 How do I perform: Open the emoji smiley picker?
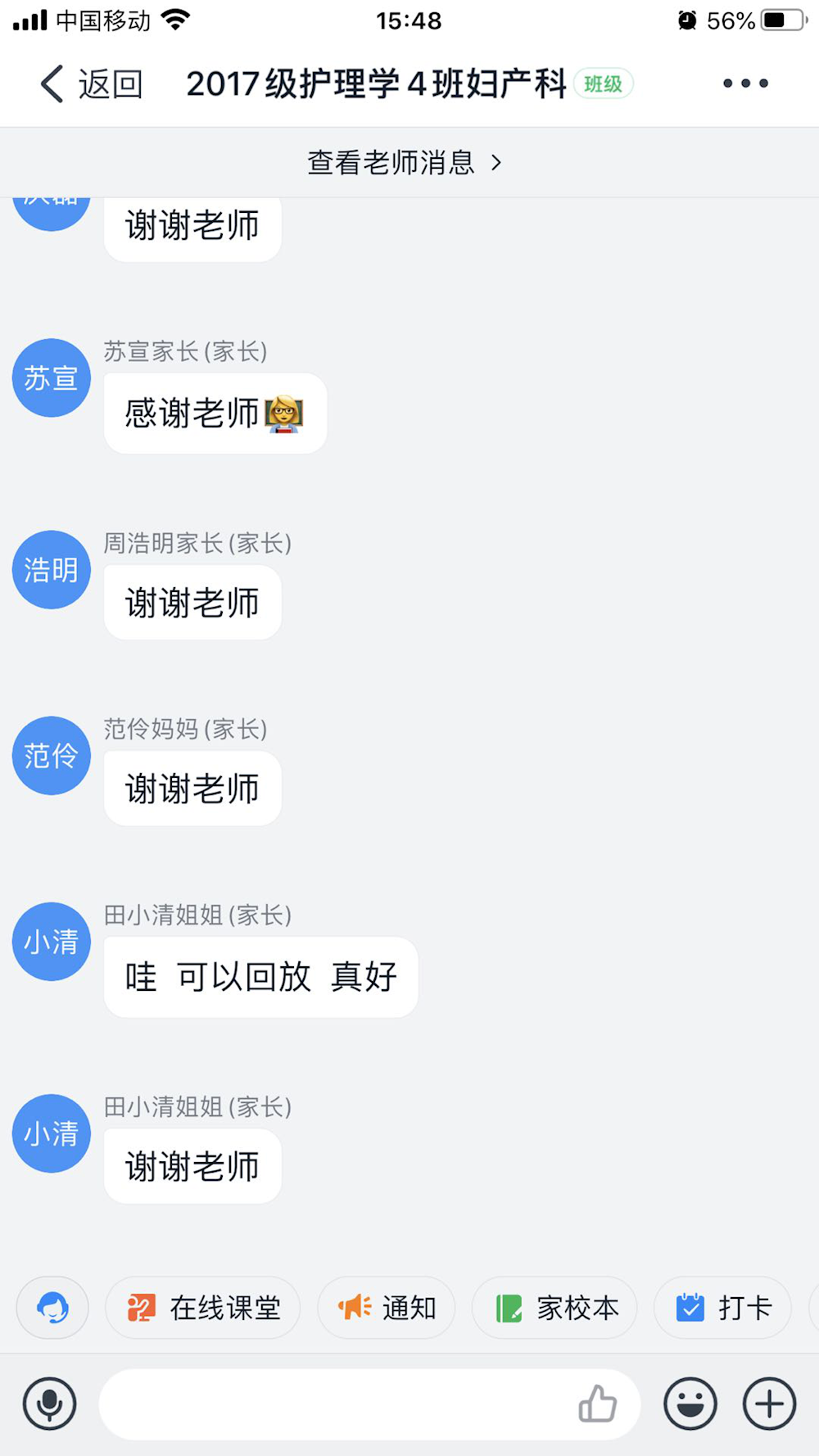click(x=690, y=1404)
